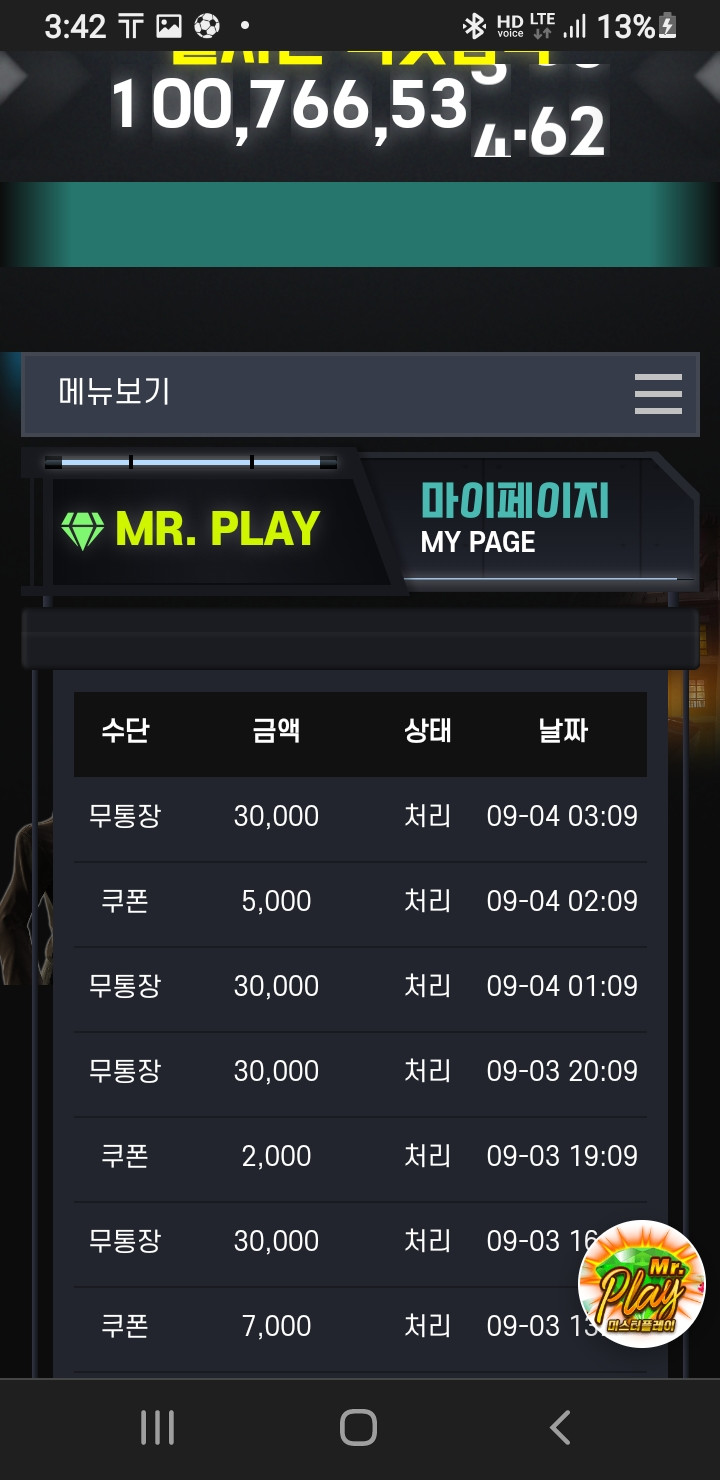Go to the phone's home screen
This screenshot has width=720, height=1480.
click(x=359, y=1427)
